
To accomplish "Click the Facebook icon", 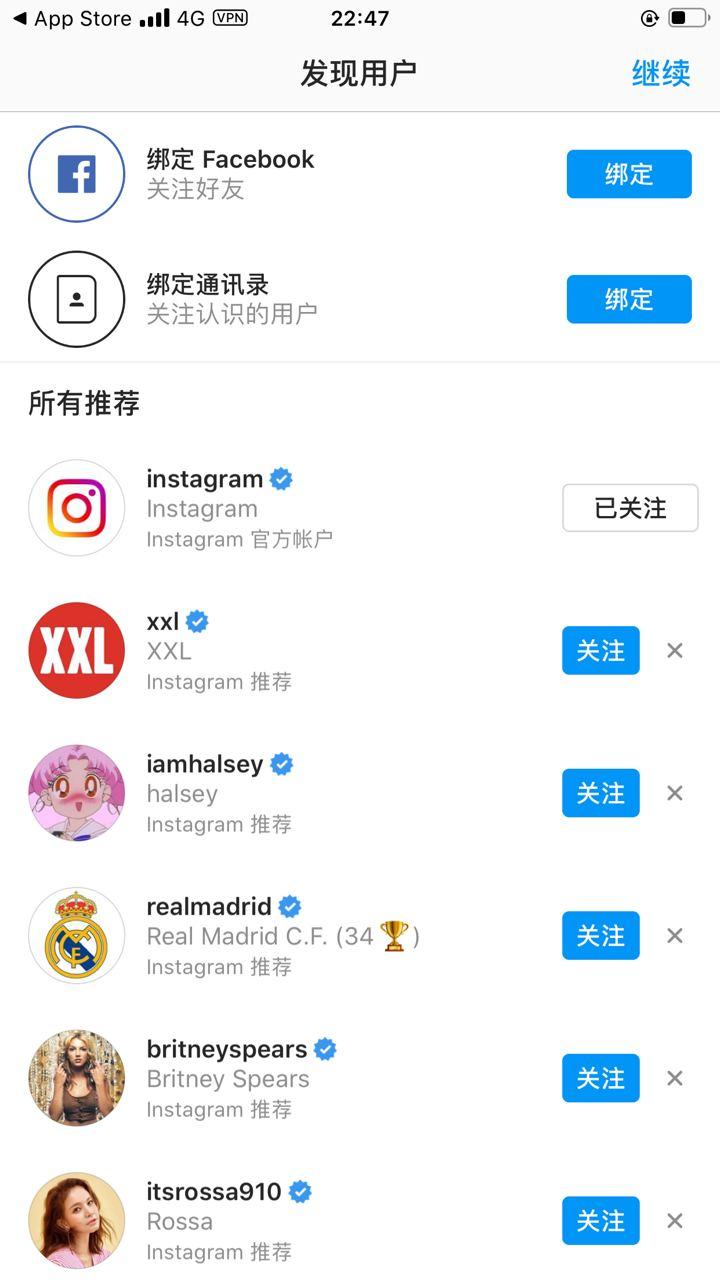I will pyautogui.click(x=76, y=174).
